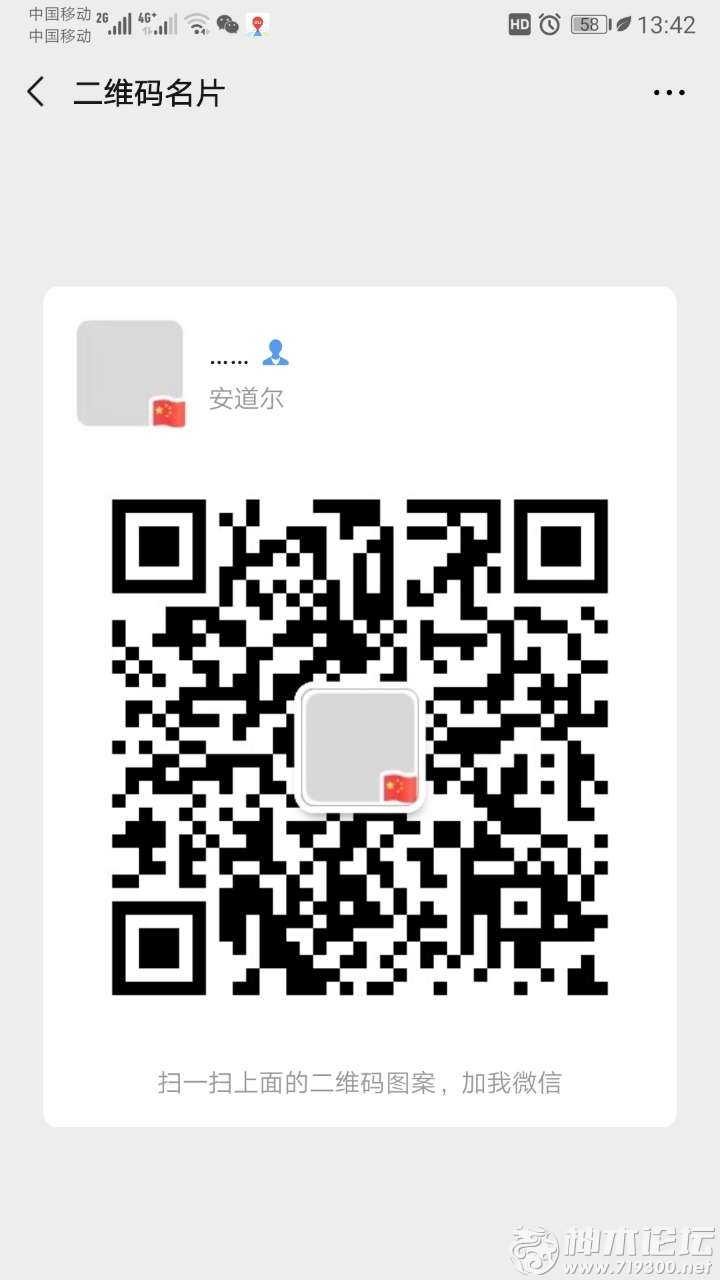Screen dimensions: 720x1280
Task: Go back from the QR code card
Action: pos(36,92)
